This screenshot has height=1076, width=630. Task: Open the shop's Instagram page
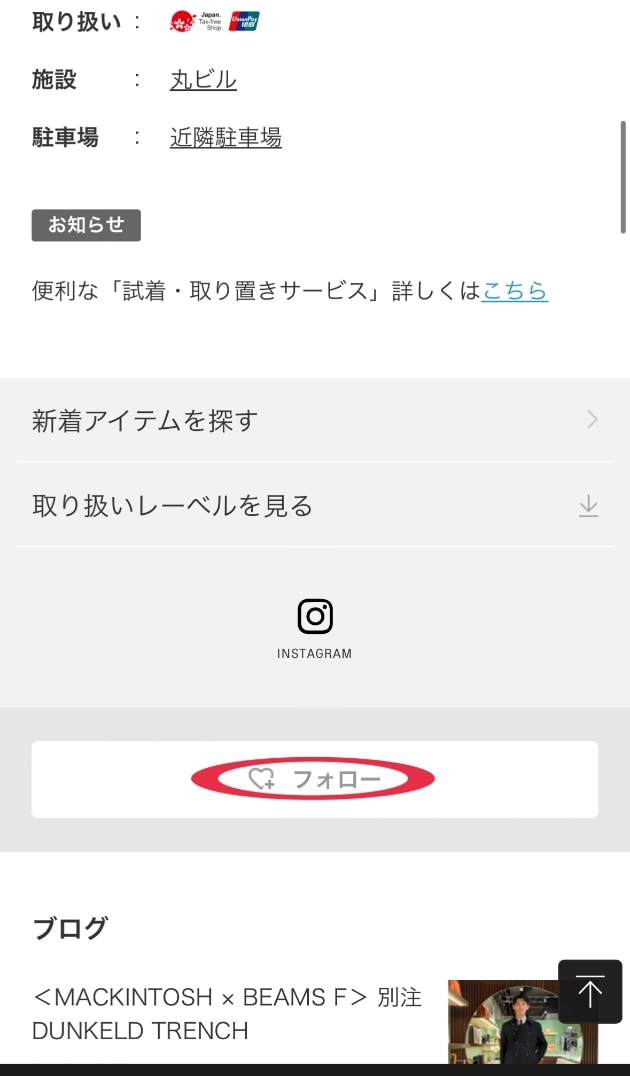314,627
